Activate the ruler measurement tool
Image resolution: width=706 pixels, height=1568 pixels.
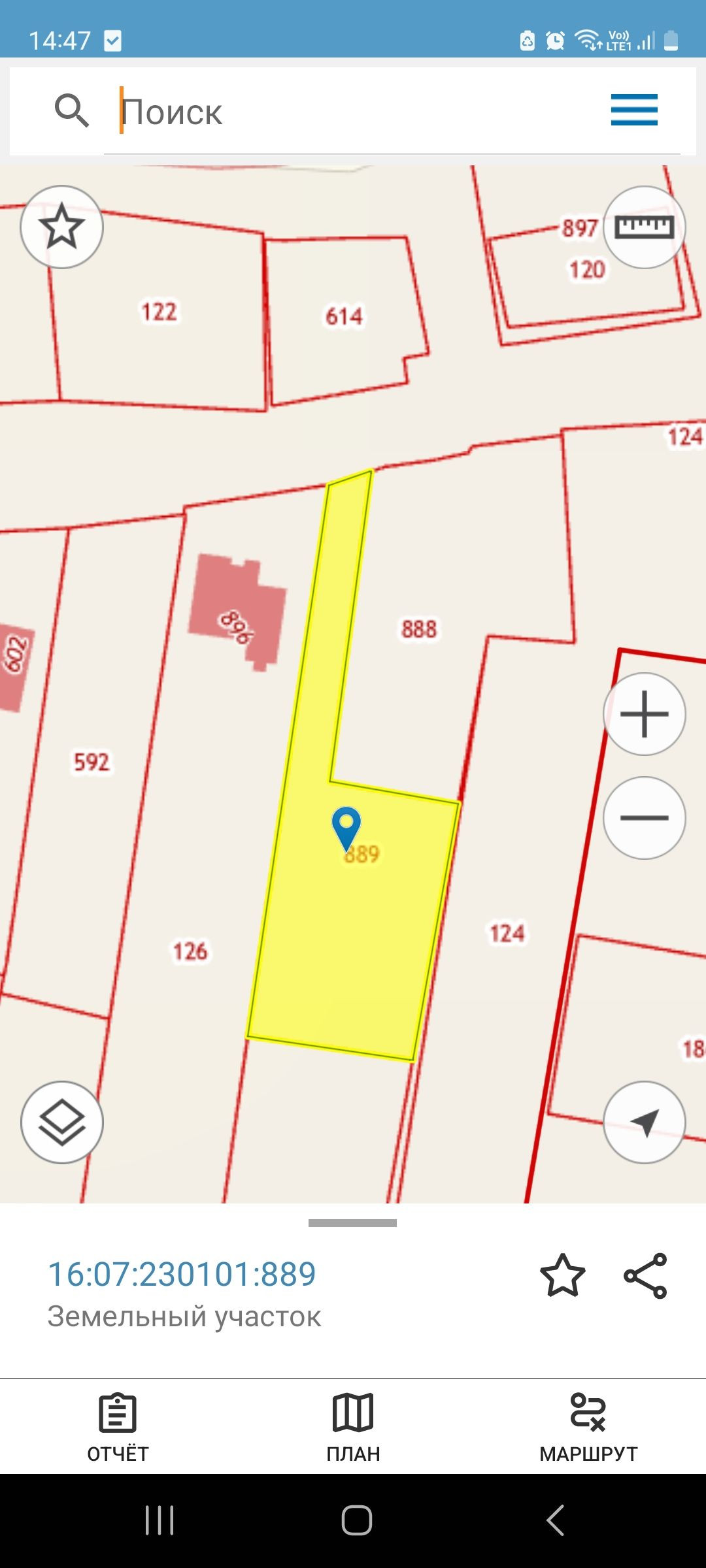point(644,227)
